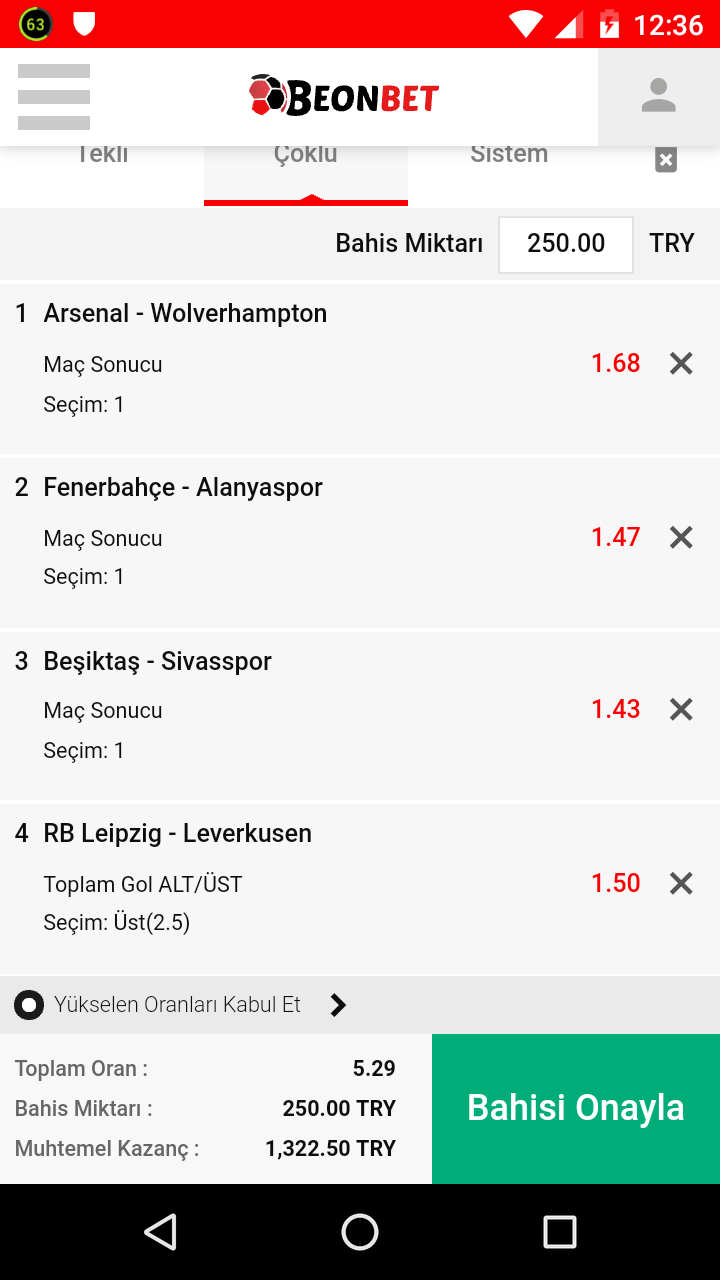This screenshot has width=720, height=1280.
Task: Select the Çoklu tab
Action: [x=306, y=160]
